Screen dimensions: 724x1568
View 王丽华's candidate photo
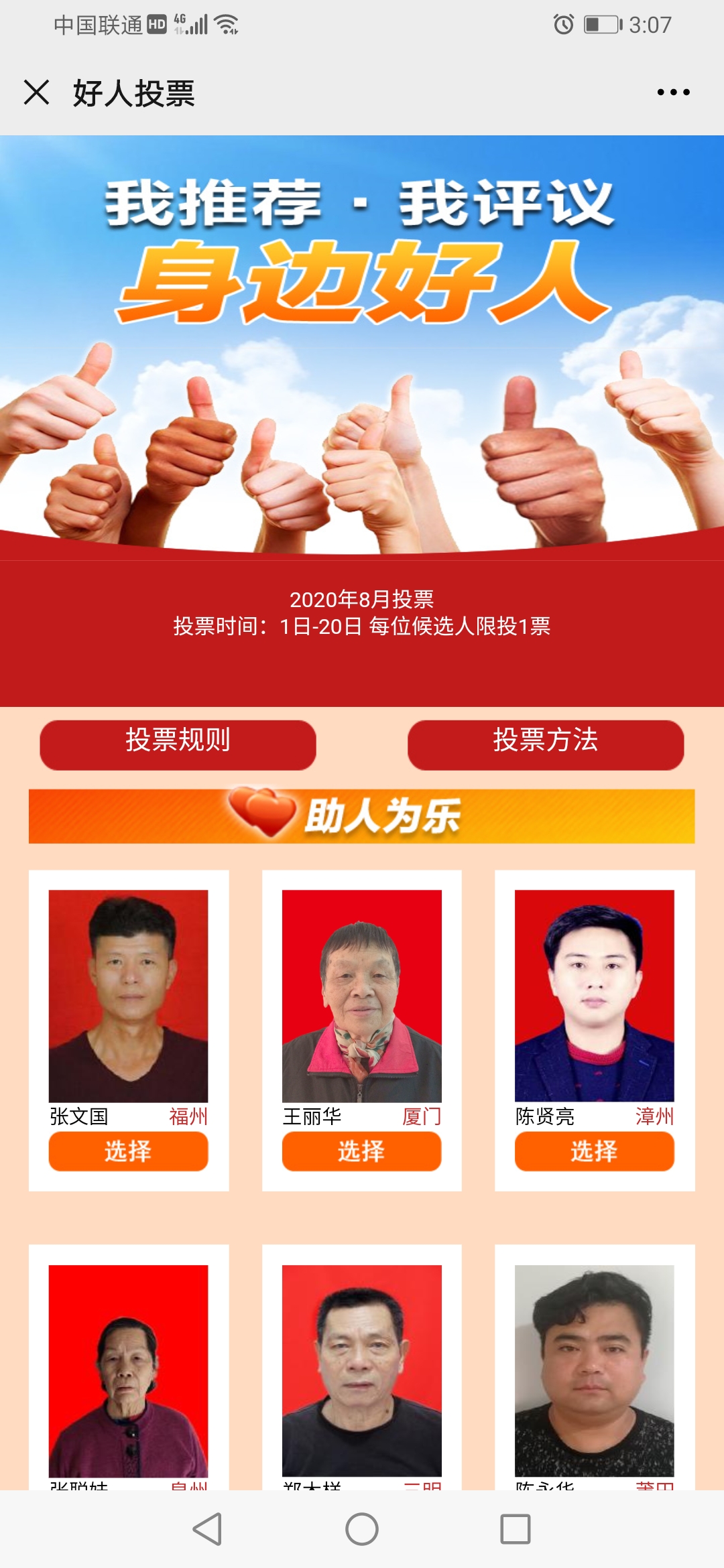click(361, 996)
